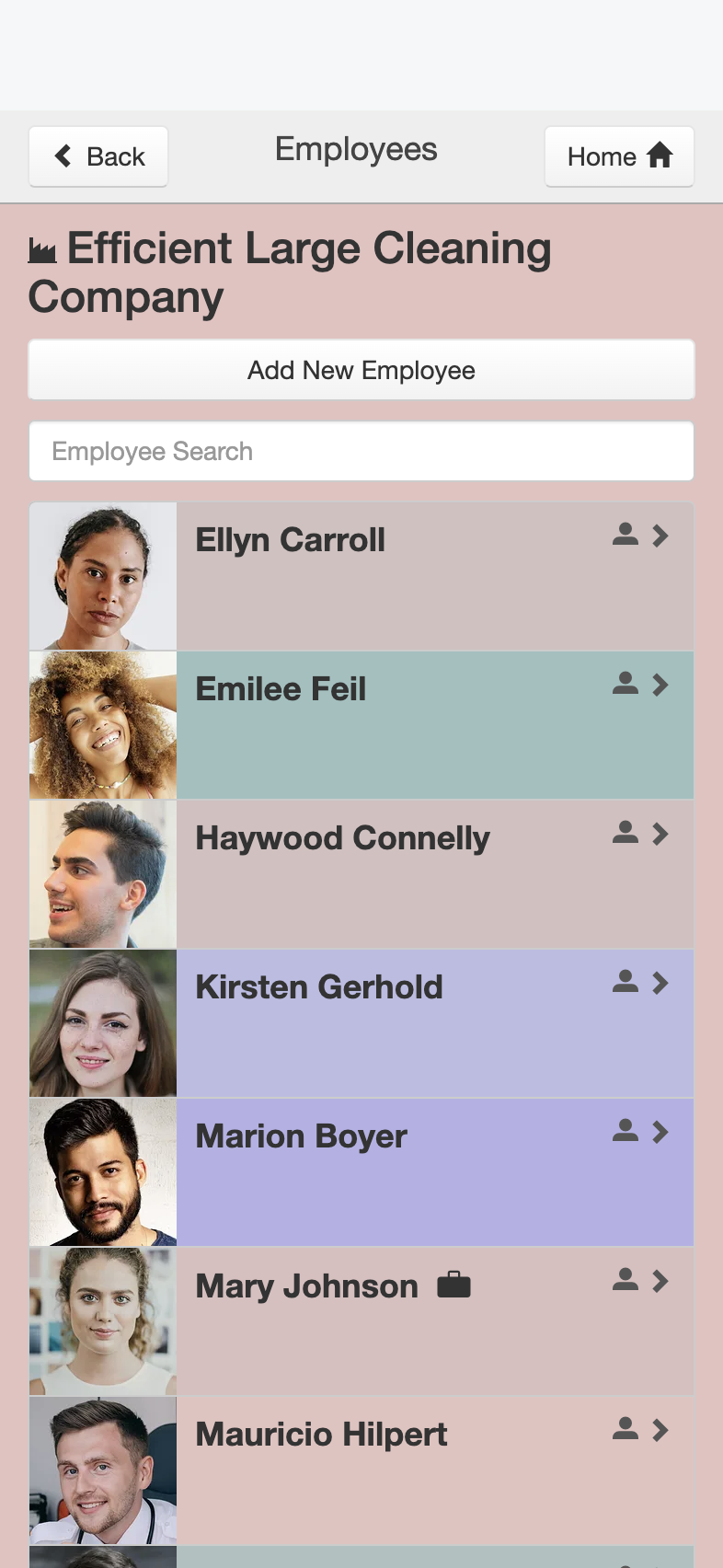Viewport: 723px width, 1568px height.
Task: Tap Add New Employee
Action: tap(361, 370)
